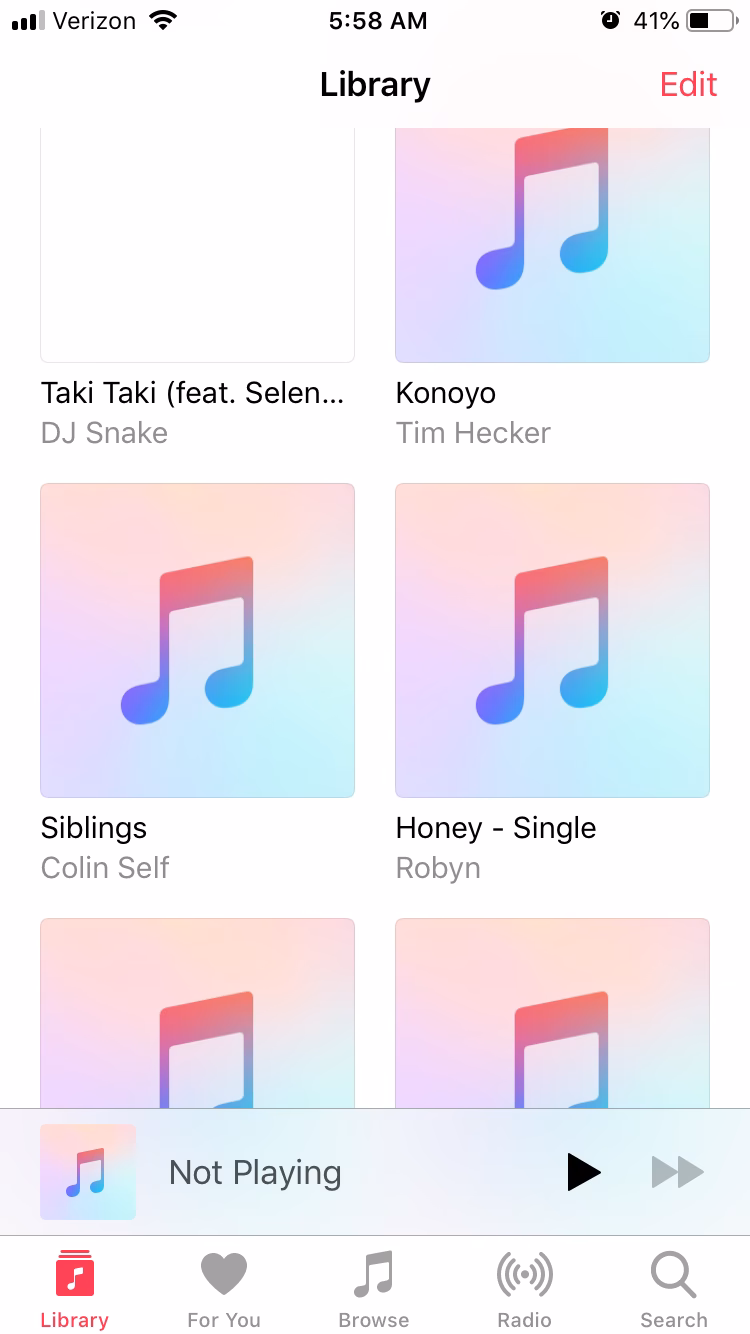Select the Library tab icon
Screen dimensions: 750x1334
tap(74, 1276)
